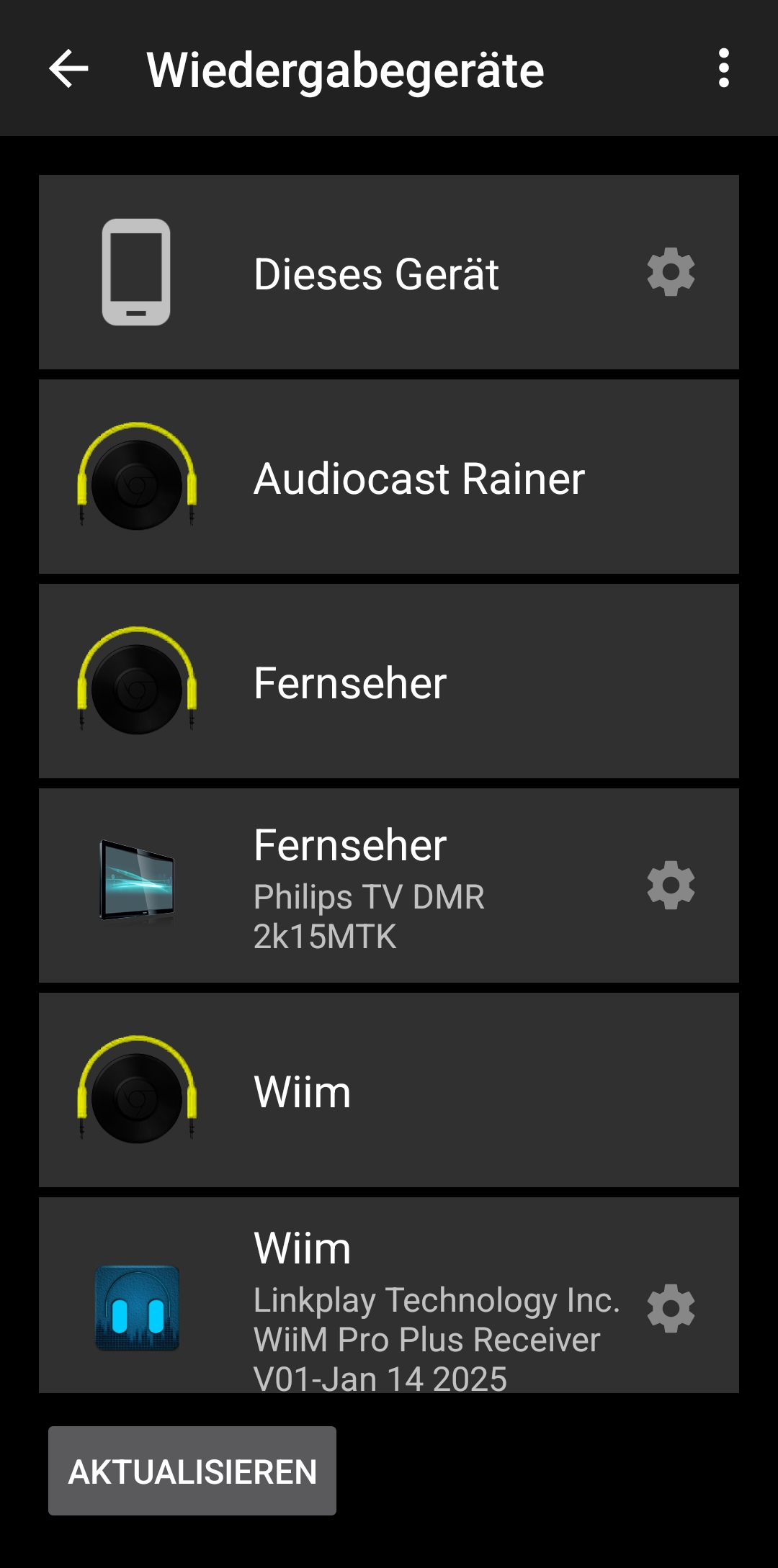Select the Chromecast Wiim device
The height and width of the screenshot is (1568, 778).
(389, 1091)
